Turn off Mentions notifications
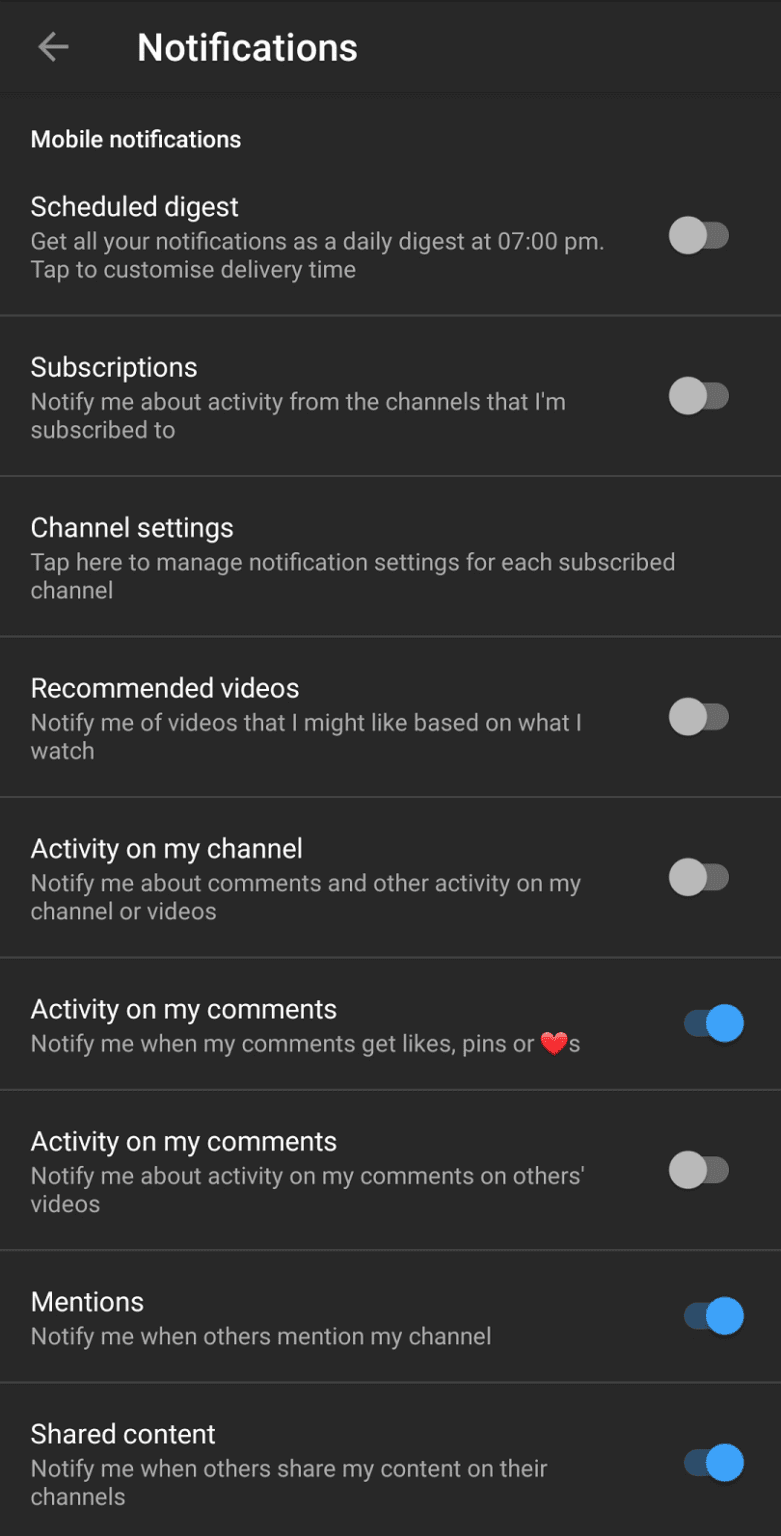Image resolution: width=781 pixels, height=1536 pixels. point(711,1316)
